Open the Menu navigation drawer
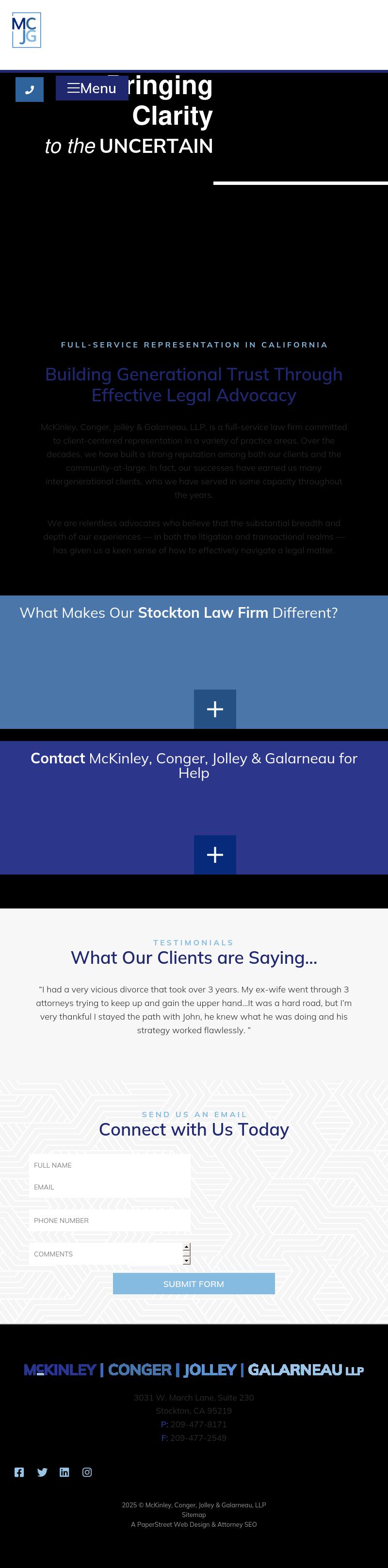The height and width of the screenshot is (1568, 388). 92,88
